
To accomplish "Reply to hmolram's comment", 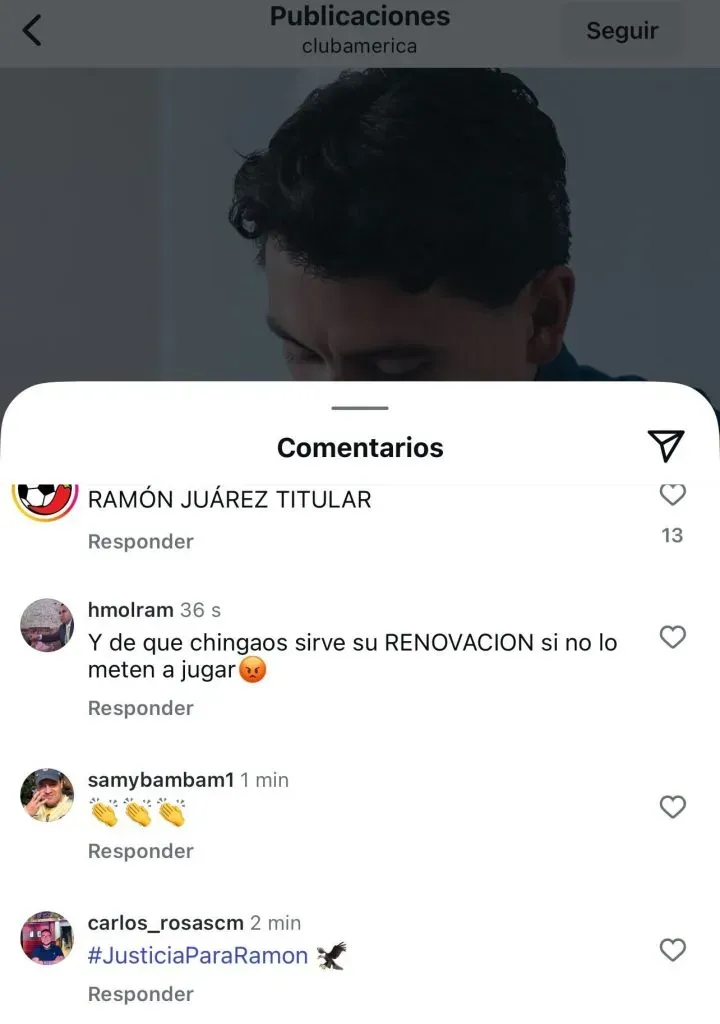I will tap(140, 708).
